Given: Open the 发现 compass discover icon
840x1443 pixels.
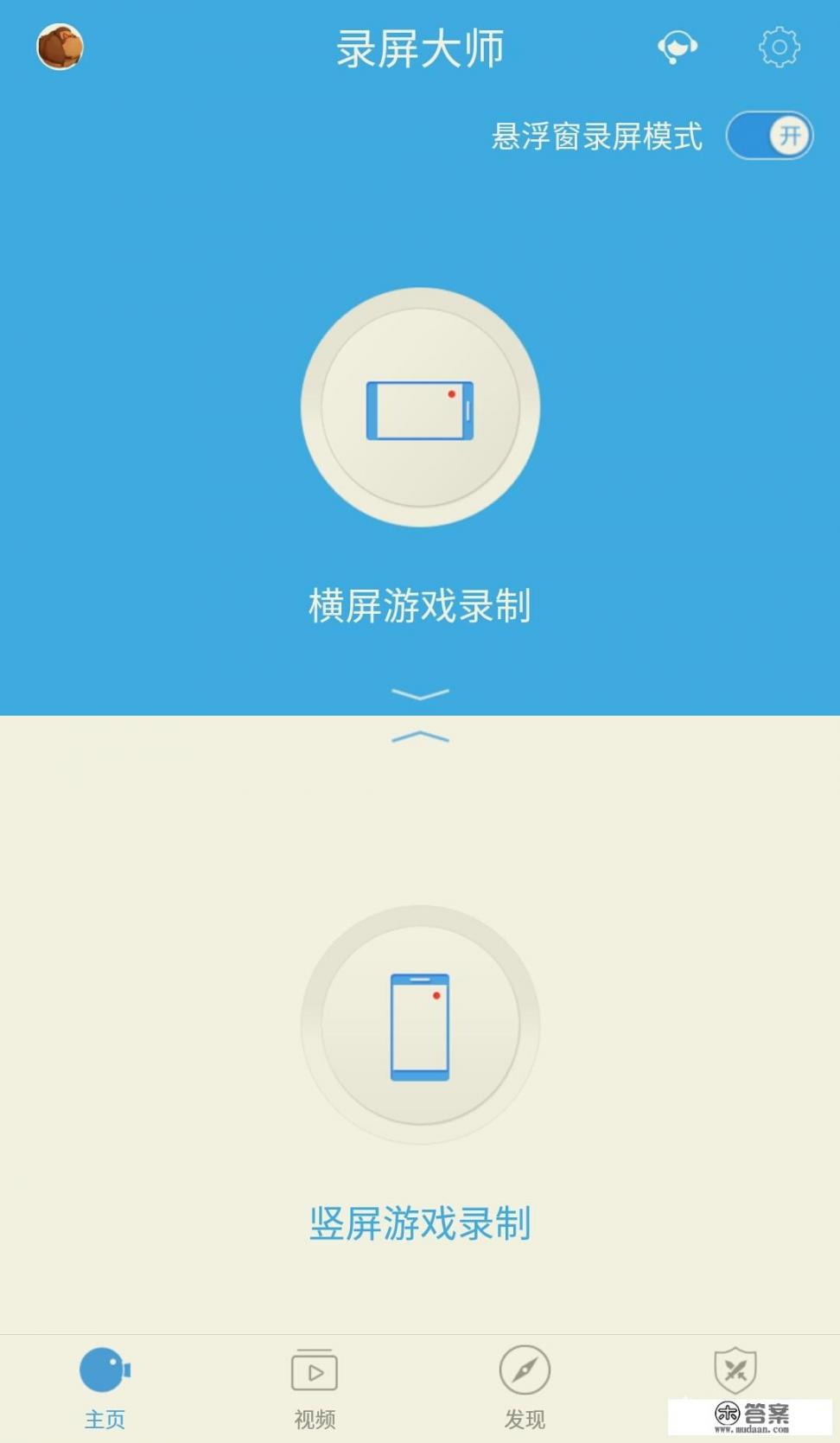Looking at the screenshot, I should point(524,1370).
